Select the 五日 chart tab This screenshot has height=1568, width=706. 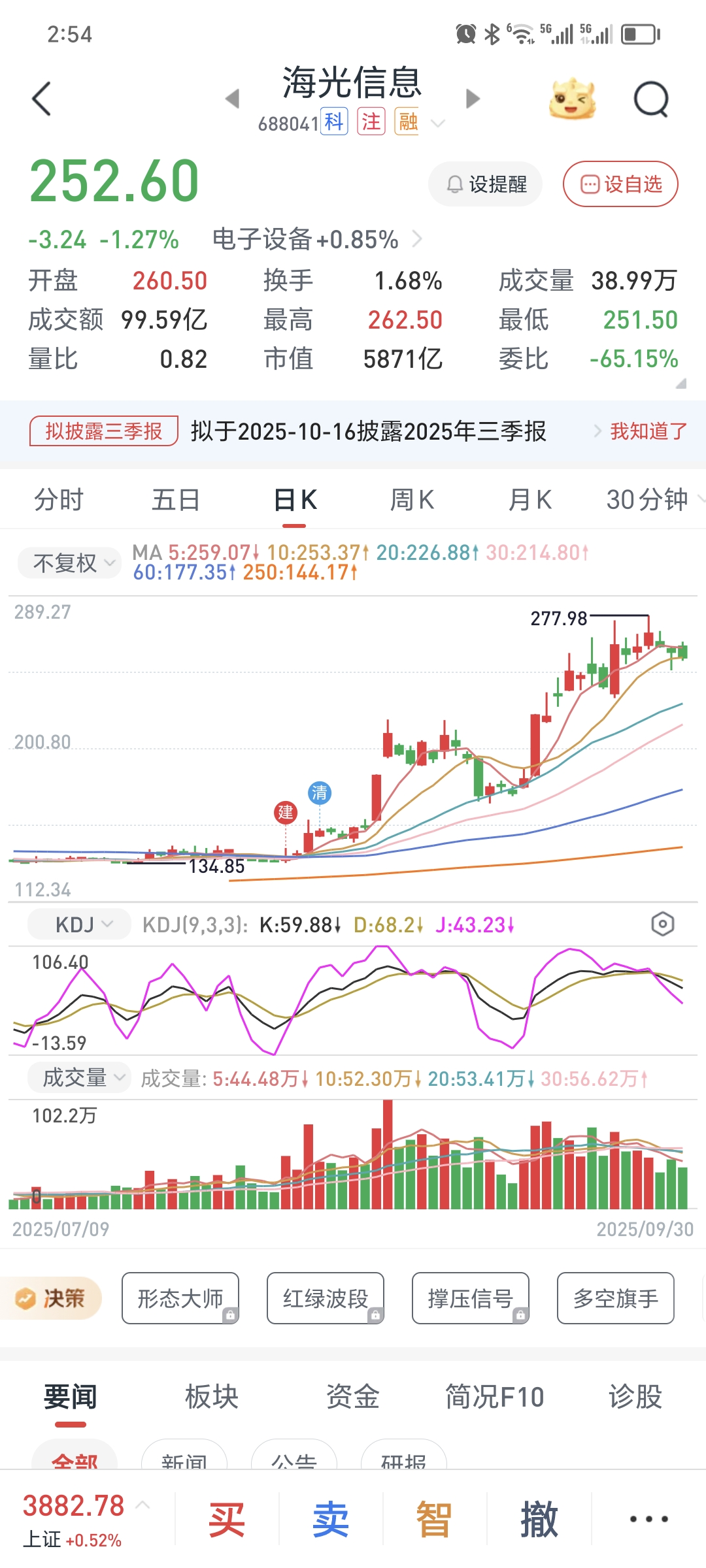pyautogui.click(x=176, y=500)
